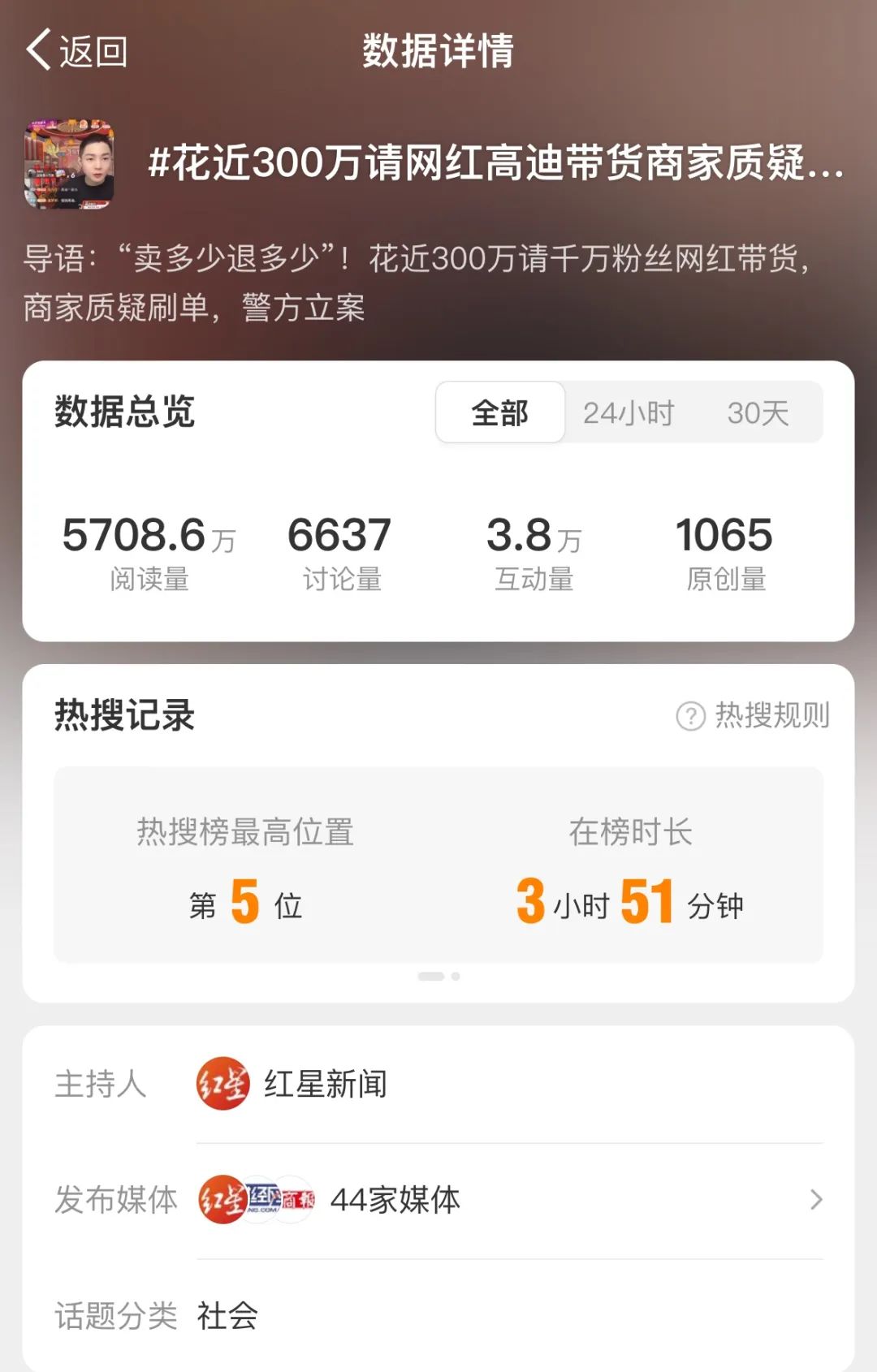Open host 红星新闻 profile

click(x=292, y=1084)
